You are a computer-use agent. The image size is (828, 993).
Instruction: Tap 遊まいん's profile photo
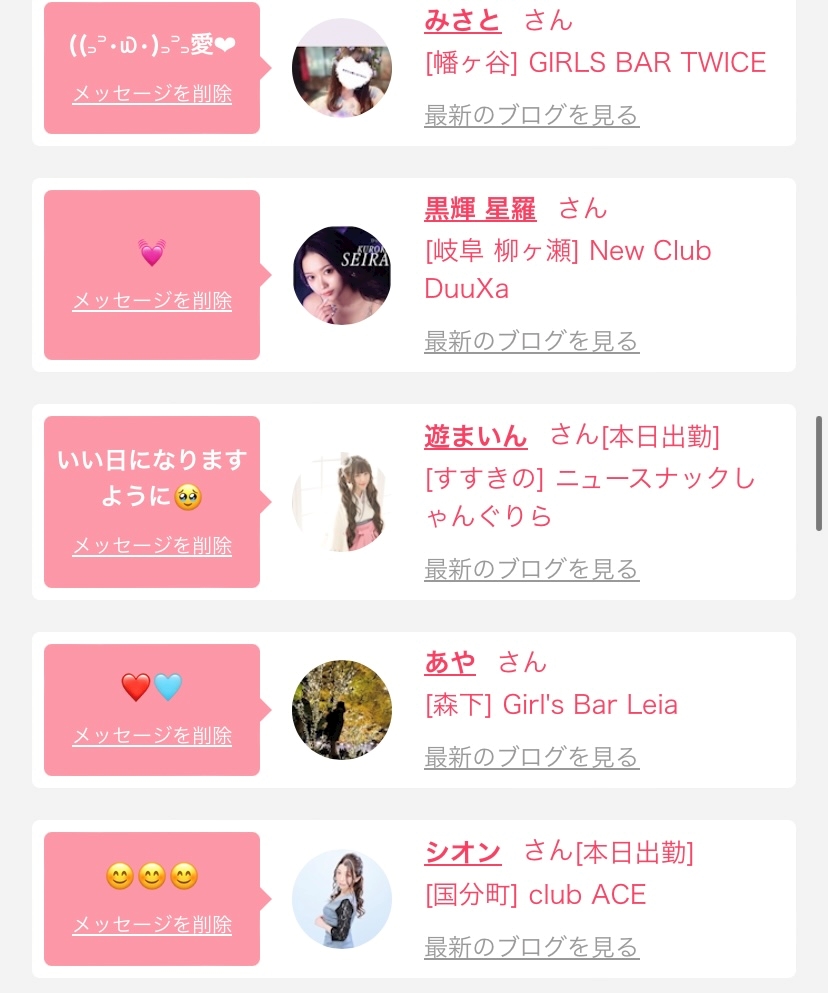click(342, 501)
